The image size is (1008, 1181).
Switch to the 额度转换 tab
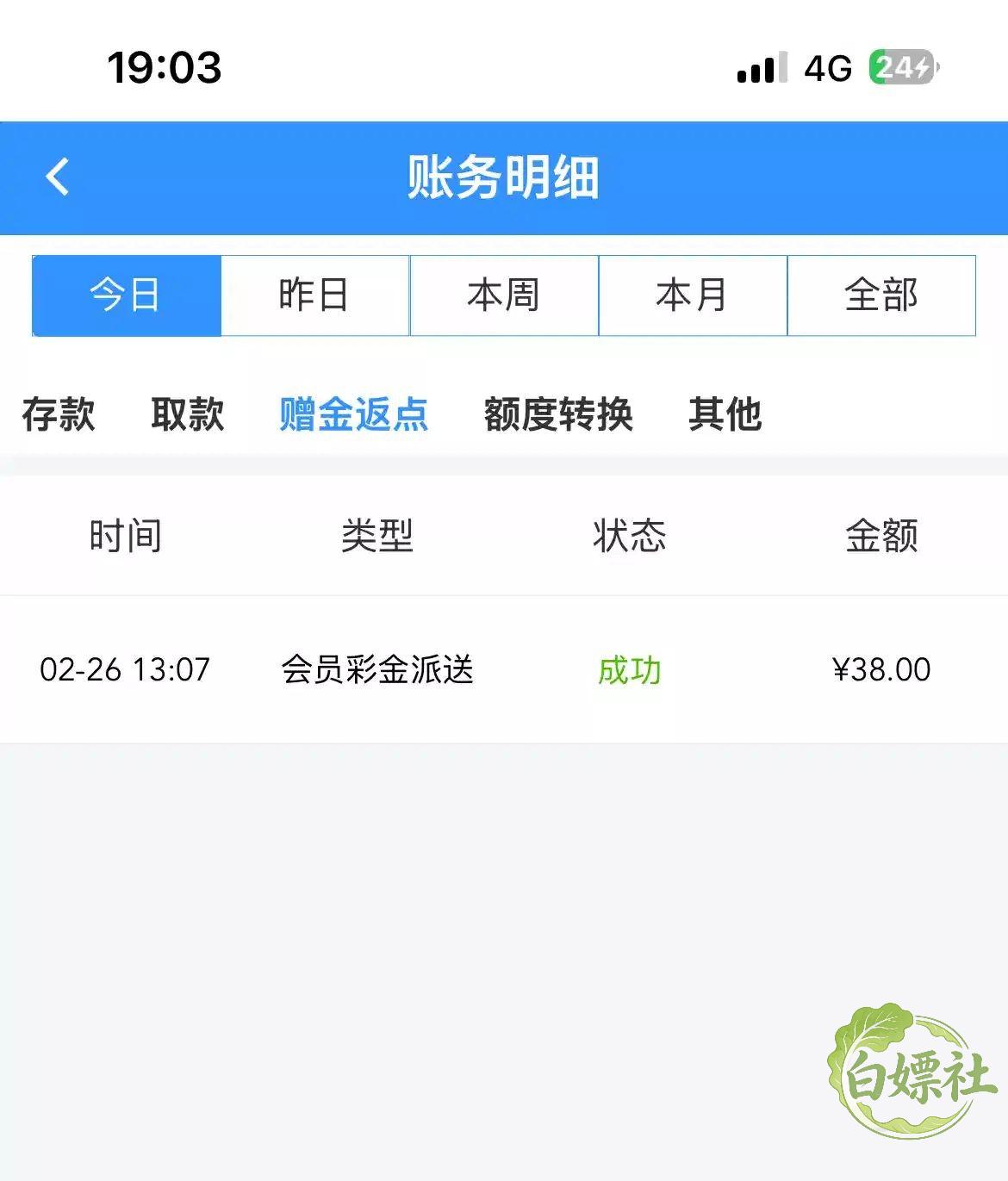click(558, 414)
